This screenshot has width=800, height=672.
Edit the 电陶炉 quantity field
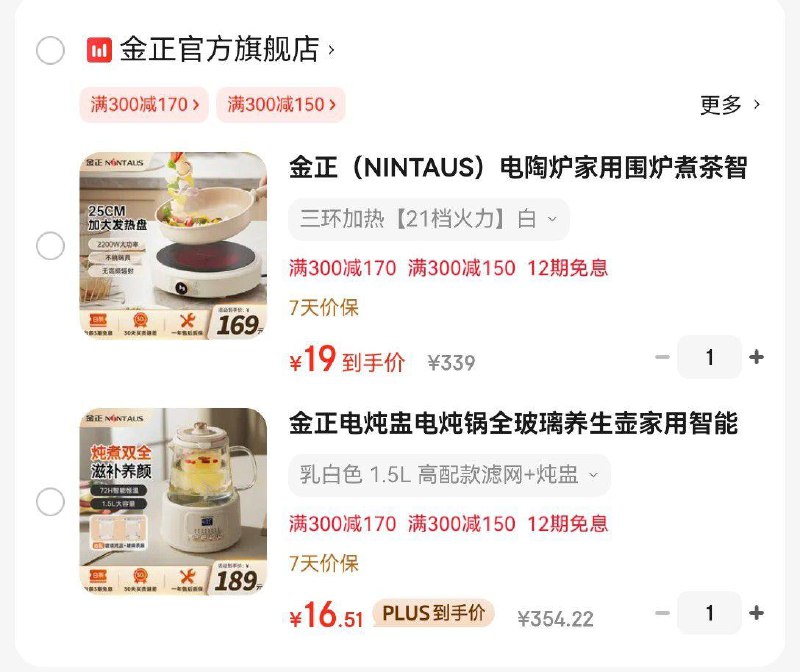pos(709,357)
